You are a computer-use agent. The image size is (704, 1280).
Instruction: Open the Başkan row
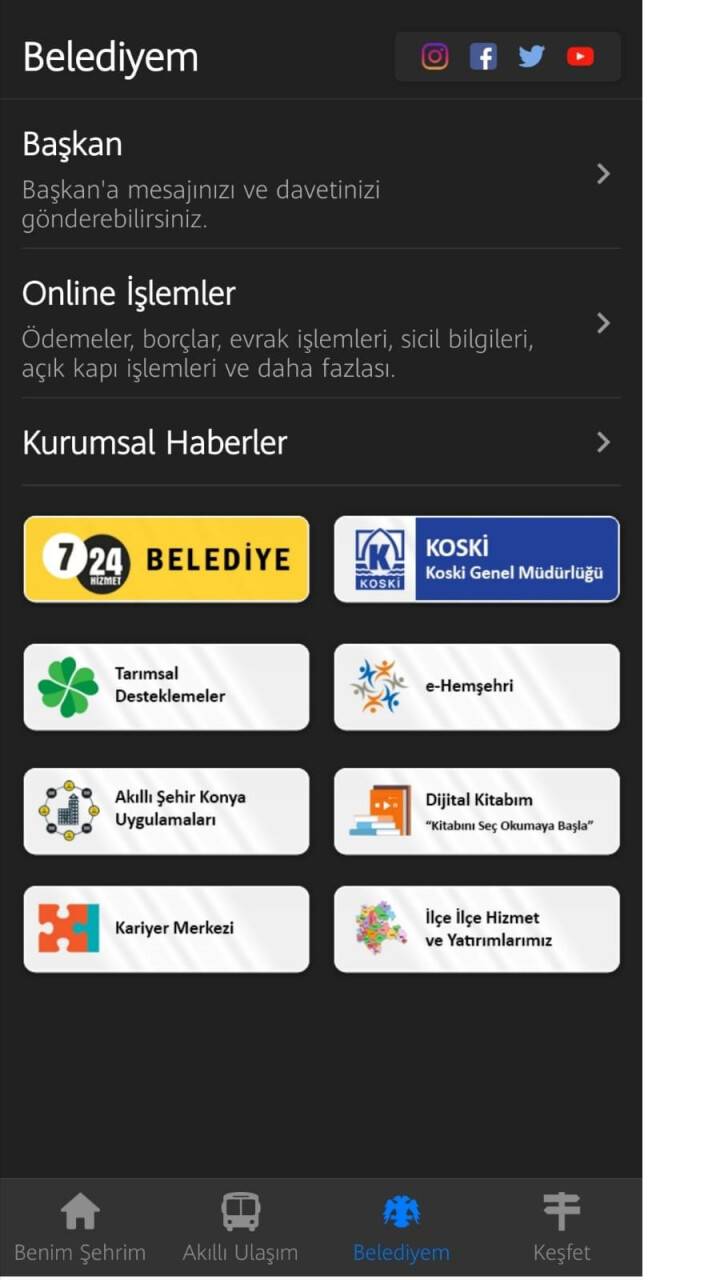(320, 174)
